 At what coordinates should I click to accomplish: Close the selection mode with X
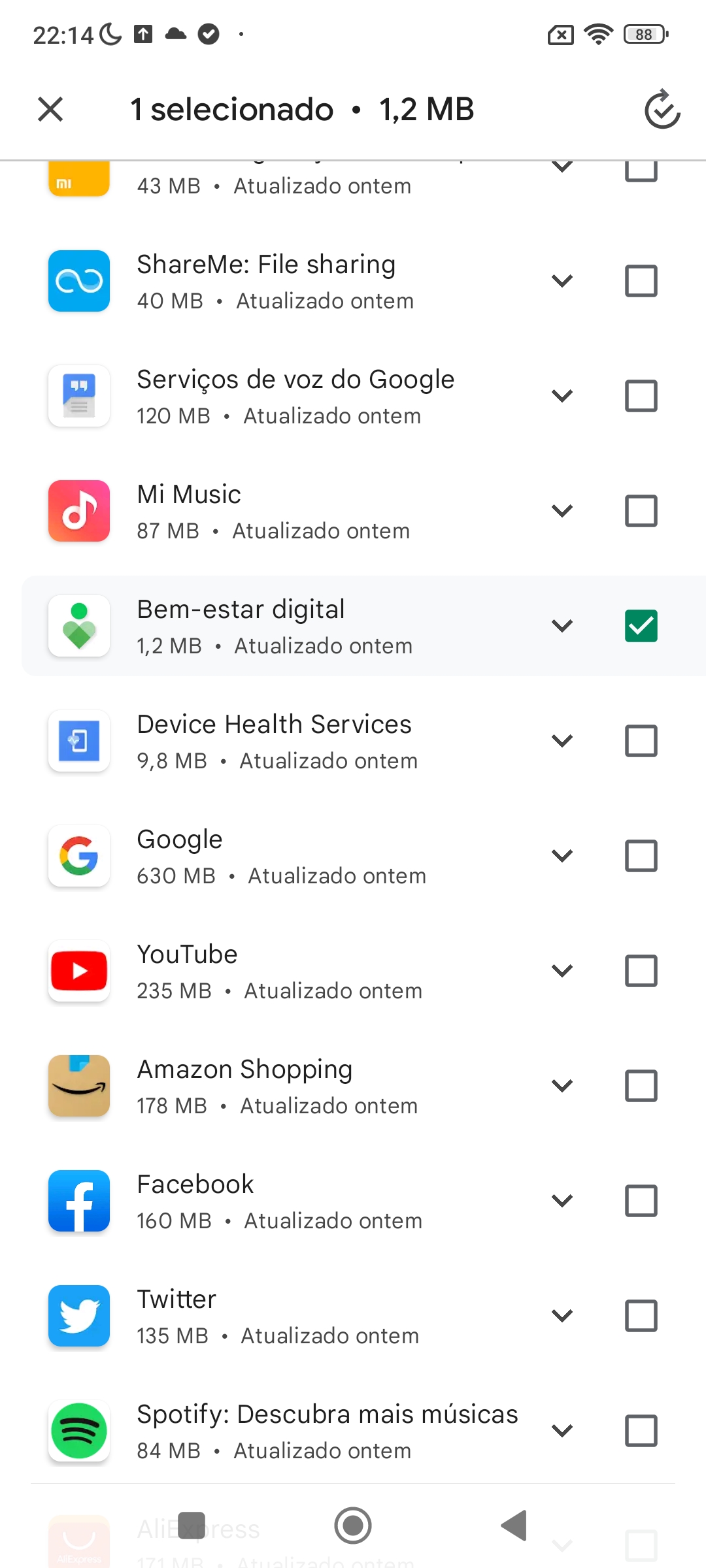point(50,109)
